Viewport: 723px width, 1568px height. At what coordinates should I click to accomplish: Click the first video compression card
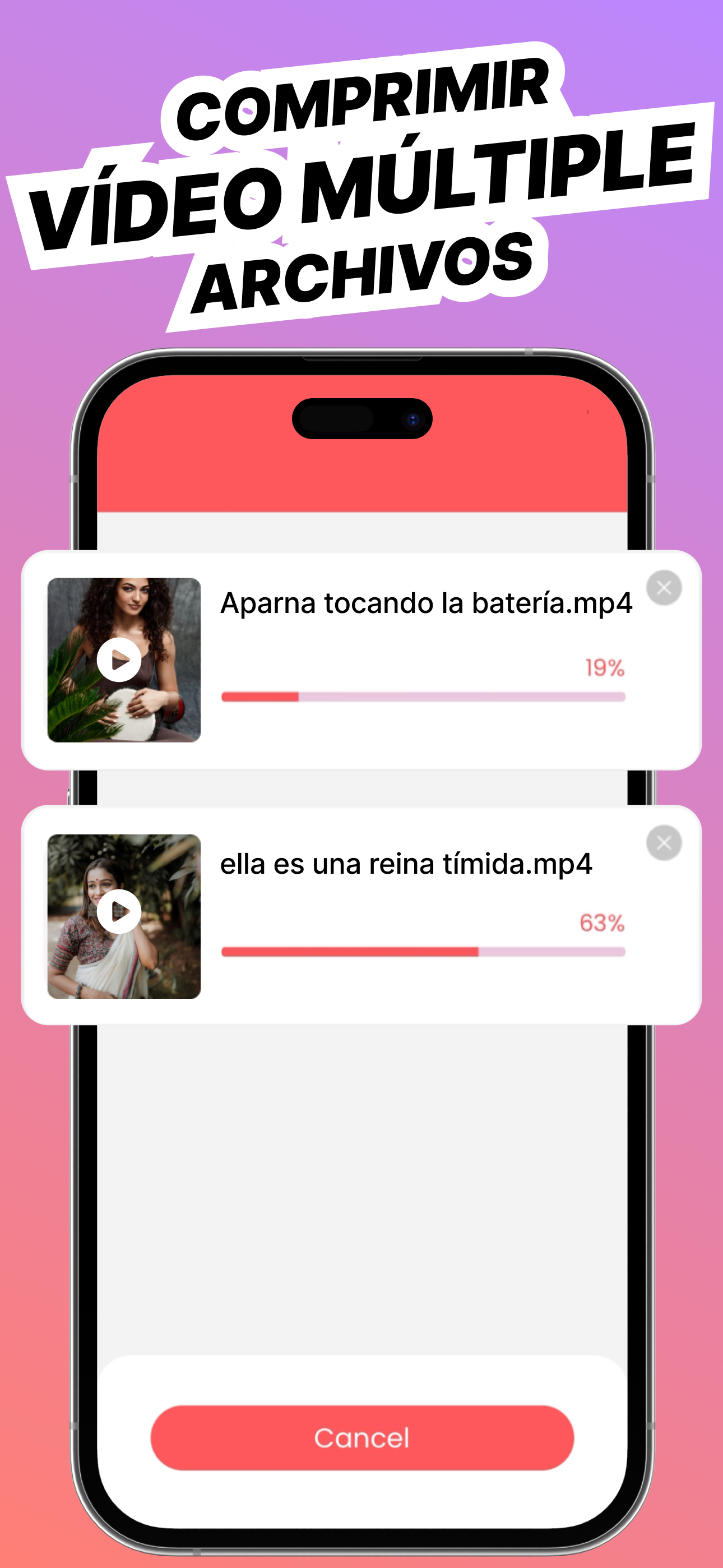(x=361, y=661)
